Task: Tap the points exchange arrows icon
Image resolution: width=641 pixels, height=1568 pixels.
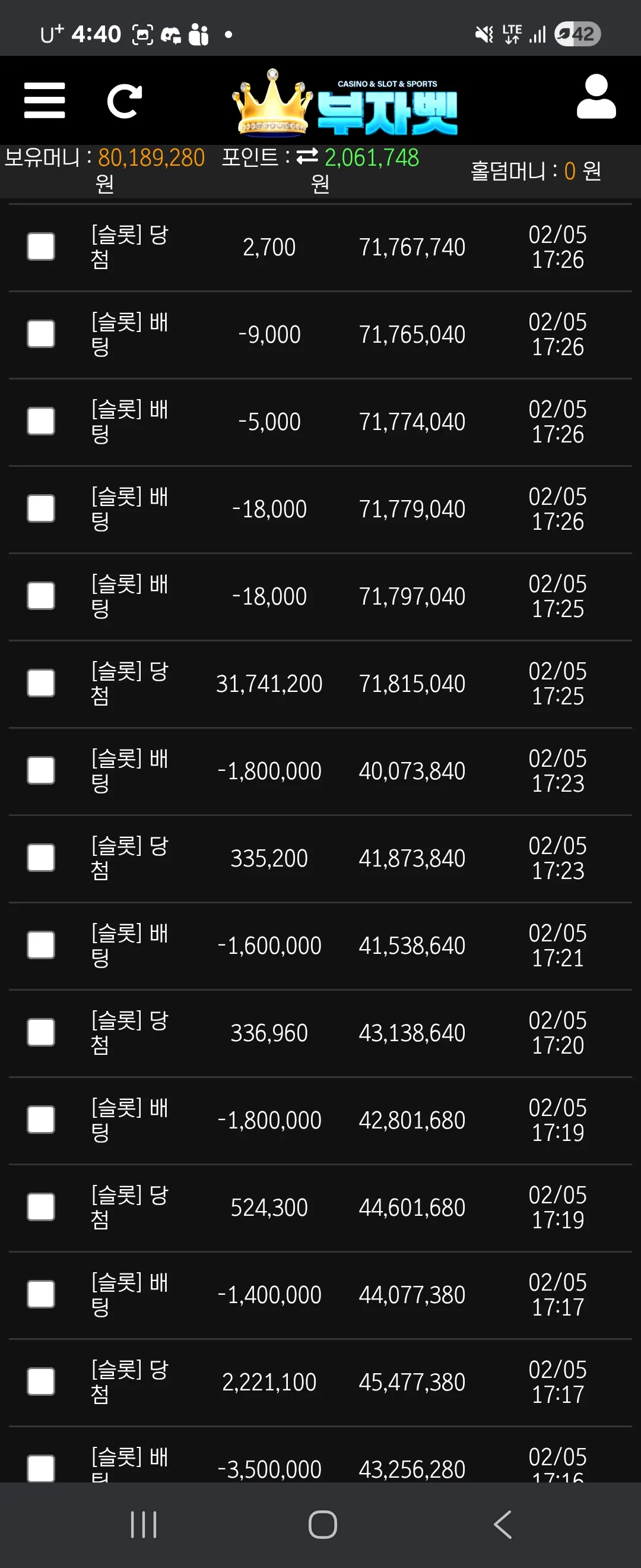Action: coord(307,157)
